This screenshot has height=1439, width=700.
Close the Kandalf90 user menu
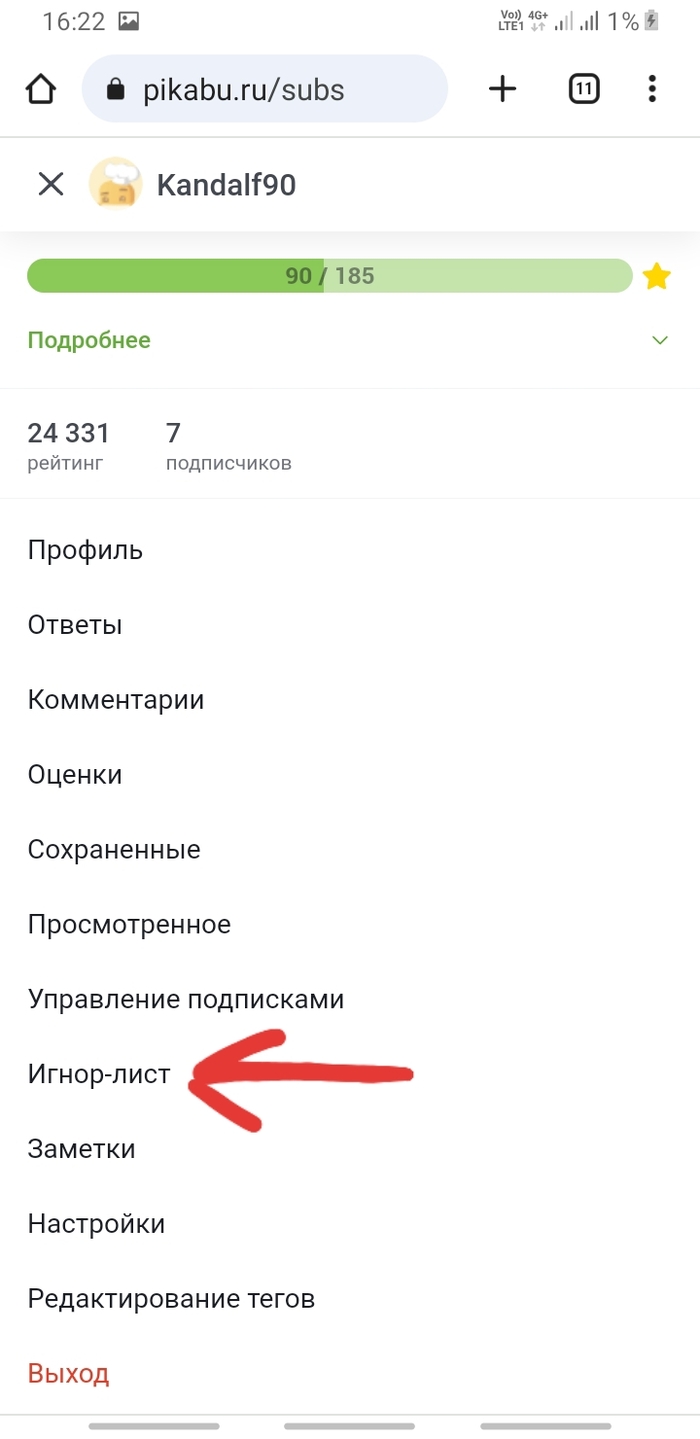(51, 184)
